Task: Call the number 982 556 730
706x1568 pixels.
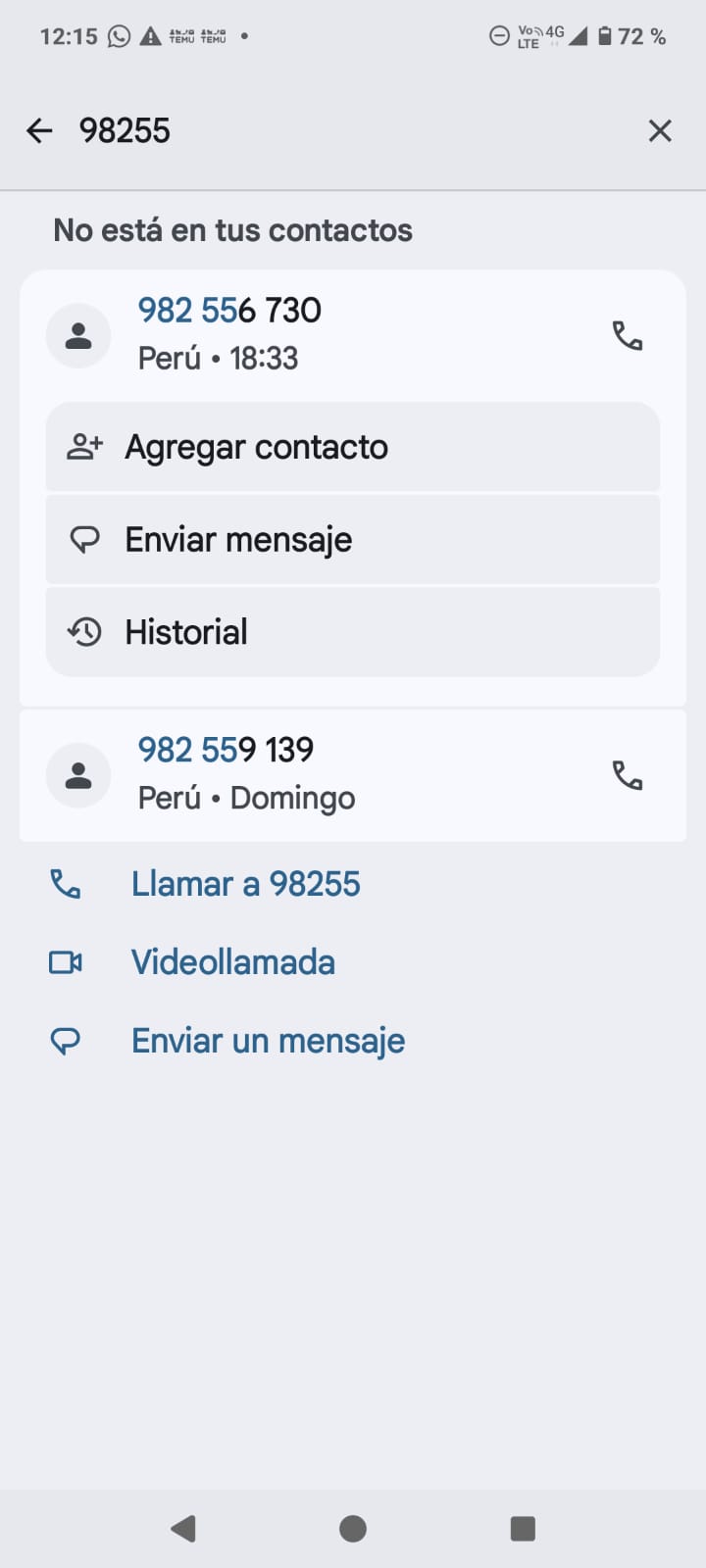Action: click(628, 335)
